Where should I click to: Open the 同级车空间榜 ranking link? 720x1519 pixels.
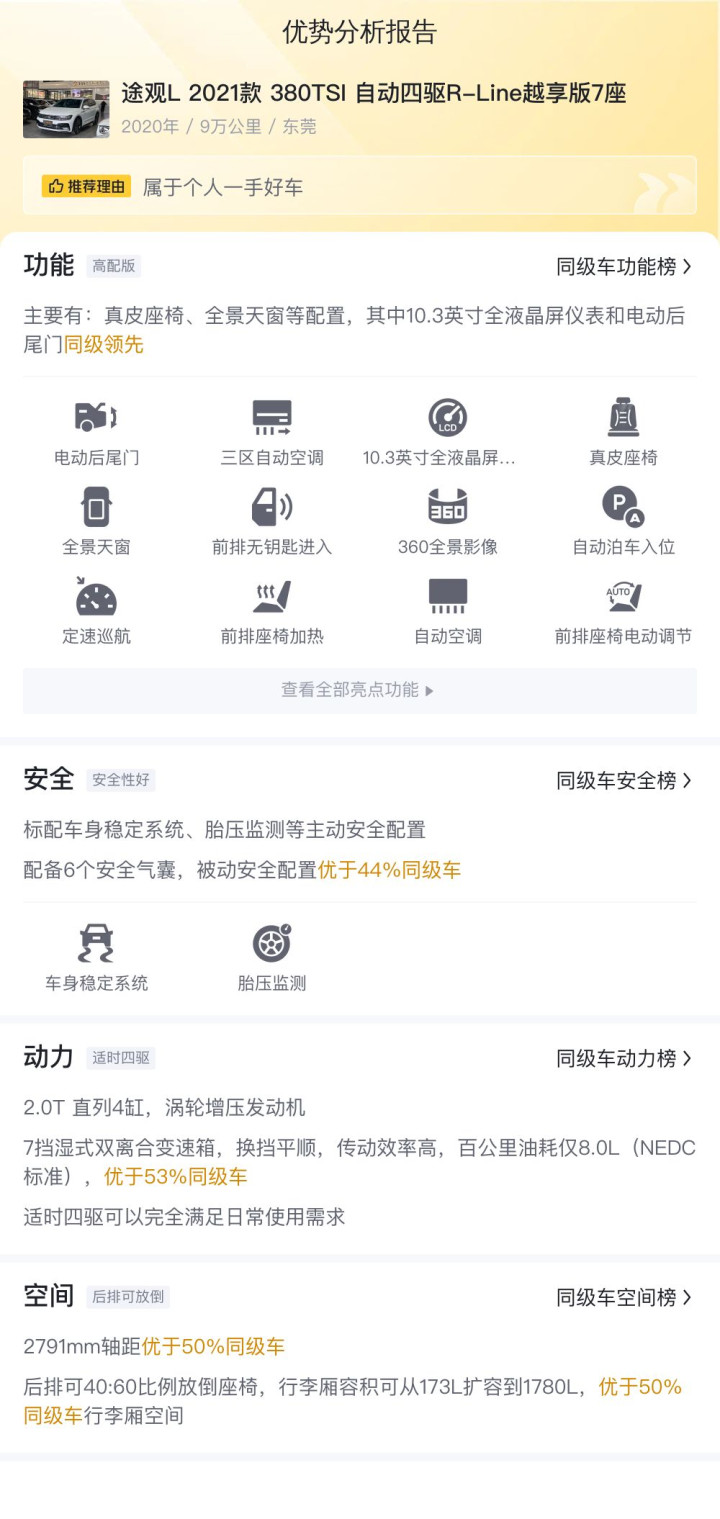point(624,1298)
